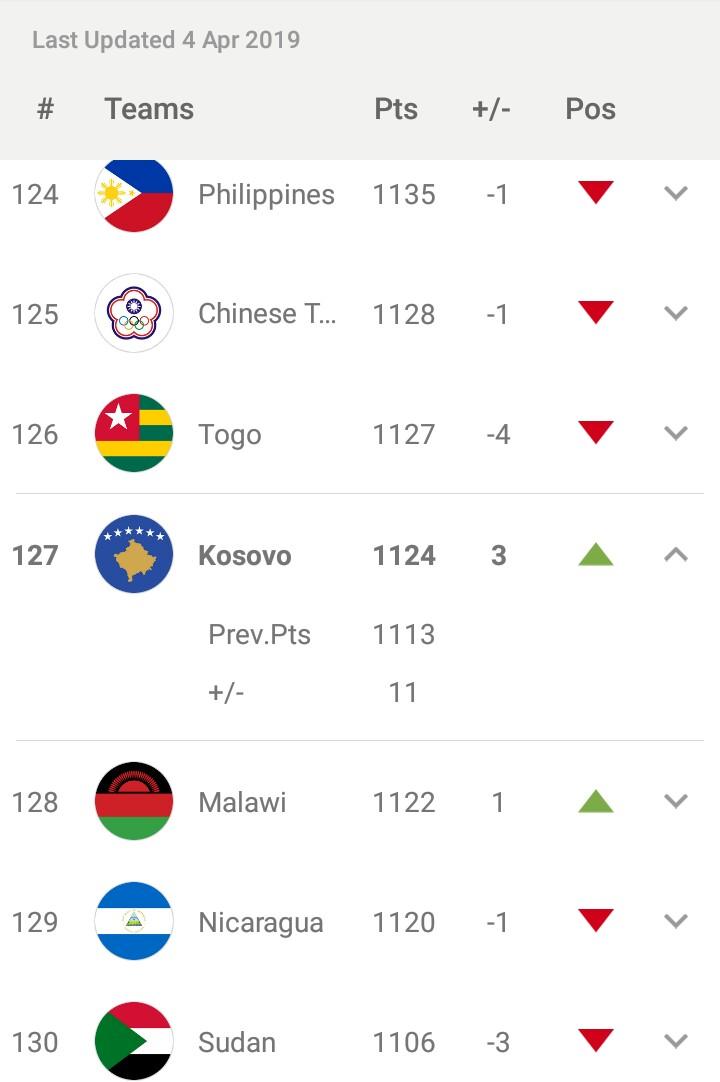Expand the Malawi row details
Image resolution: width=720 pixels, height=1082 pixels.
(x=676, y=801)
